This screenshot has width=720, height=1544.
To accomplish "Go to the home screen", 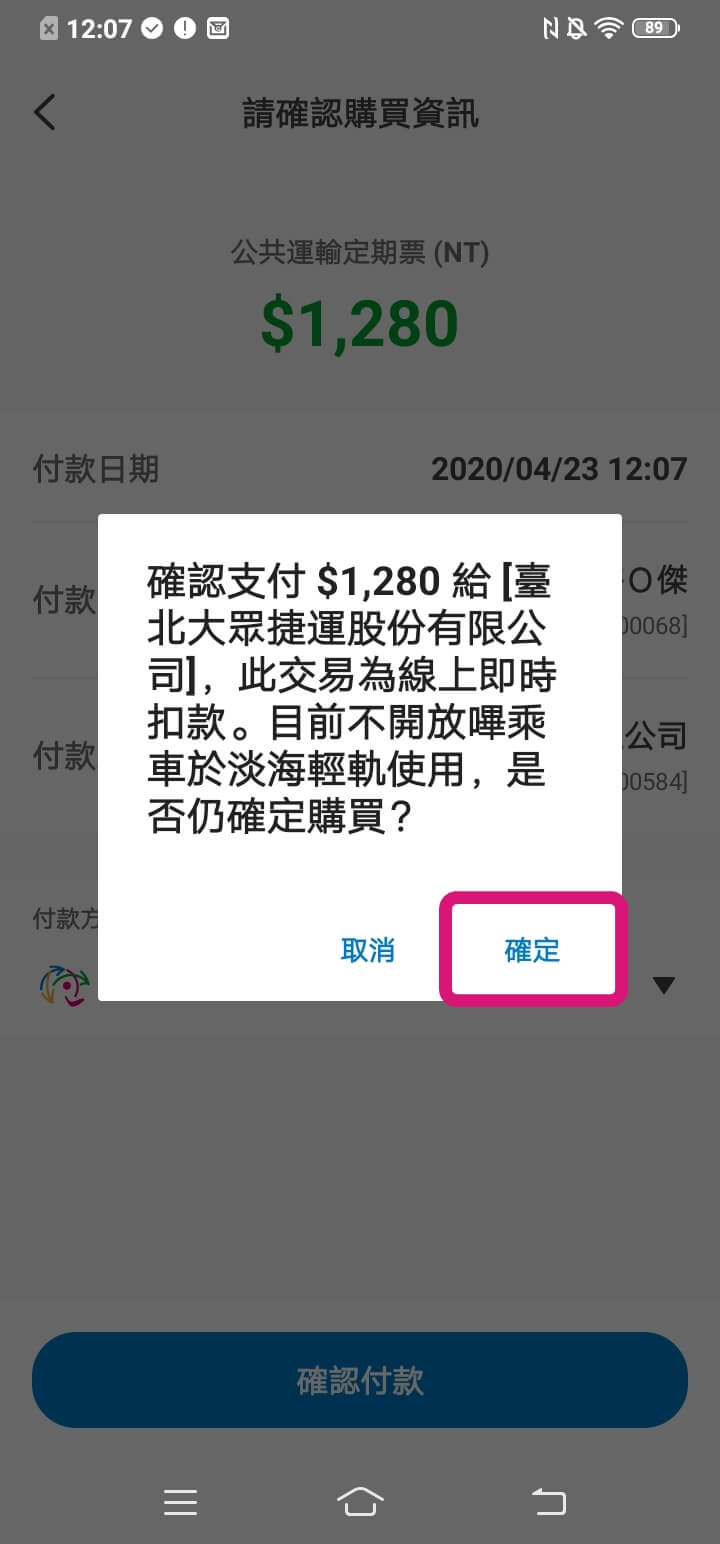I will point(360,1501).
